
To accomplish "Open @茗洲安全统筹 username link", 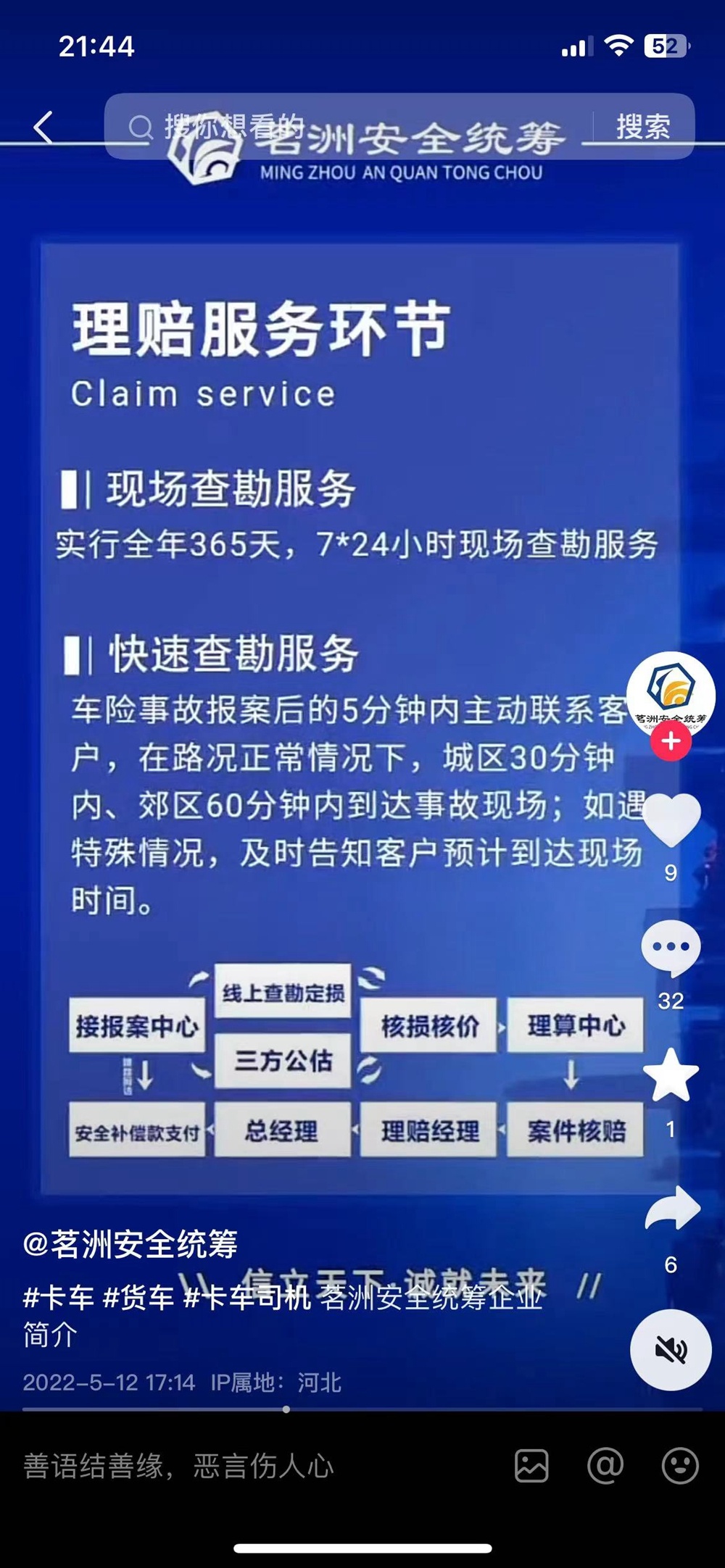I will coord(130,1244).
